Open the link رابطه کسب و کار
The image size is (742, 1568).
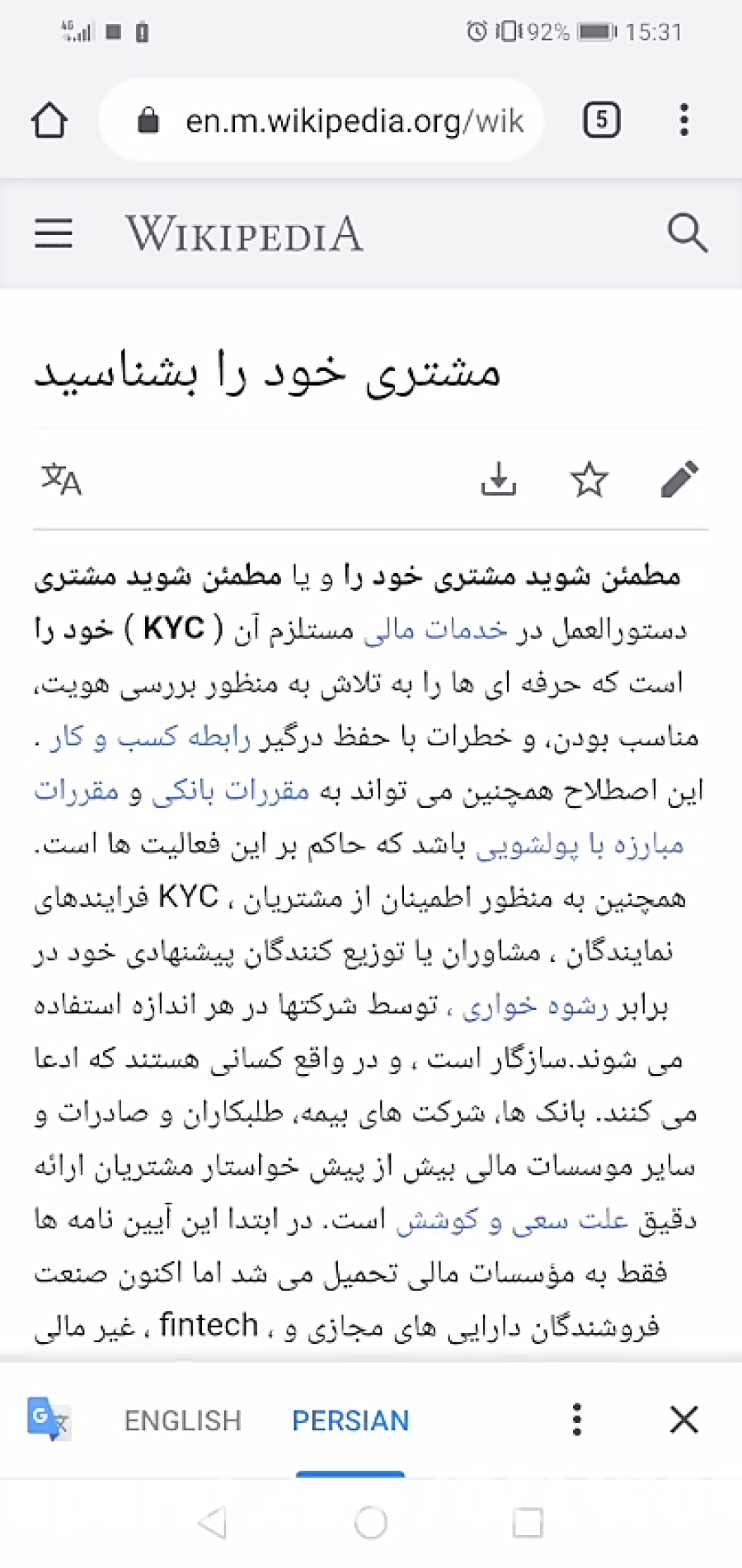150,737
